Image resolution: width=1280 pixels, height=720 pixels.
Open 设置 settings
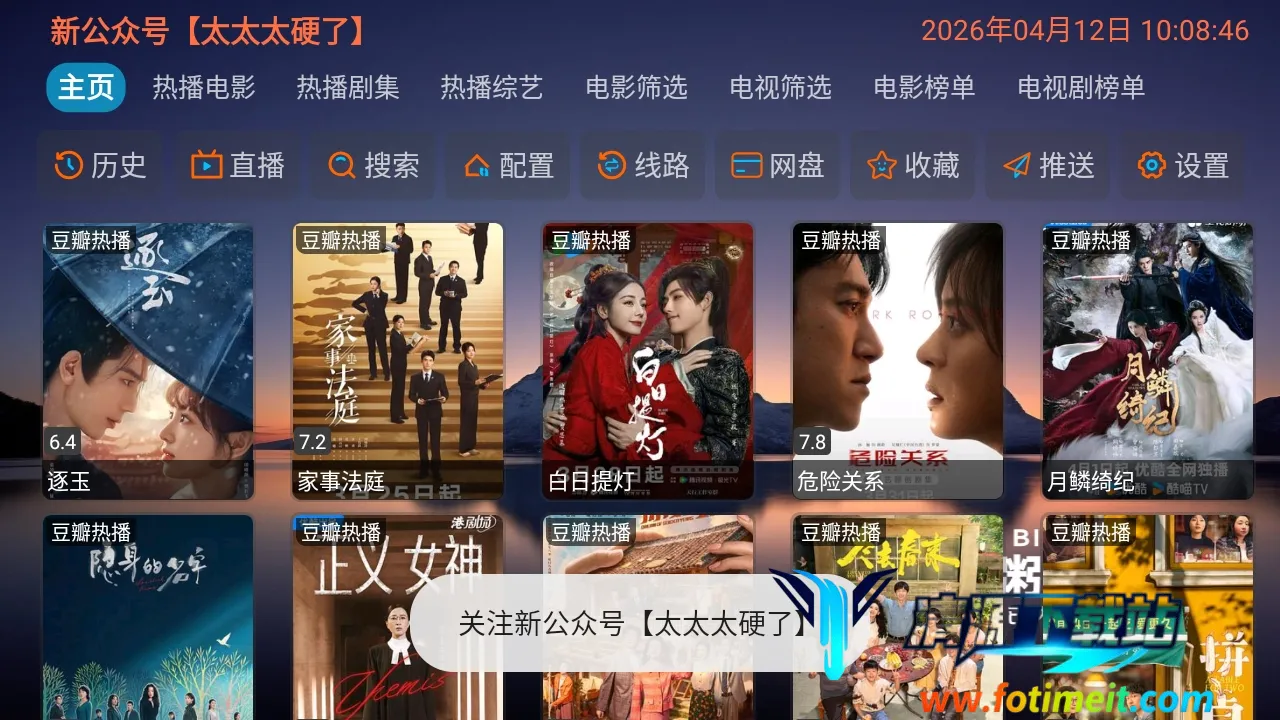[1183, 165]
